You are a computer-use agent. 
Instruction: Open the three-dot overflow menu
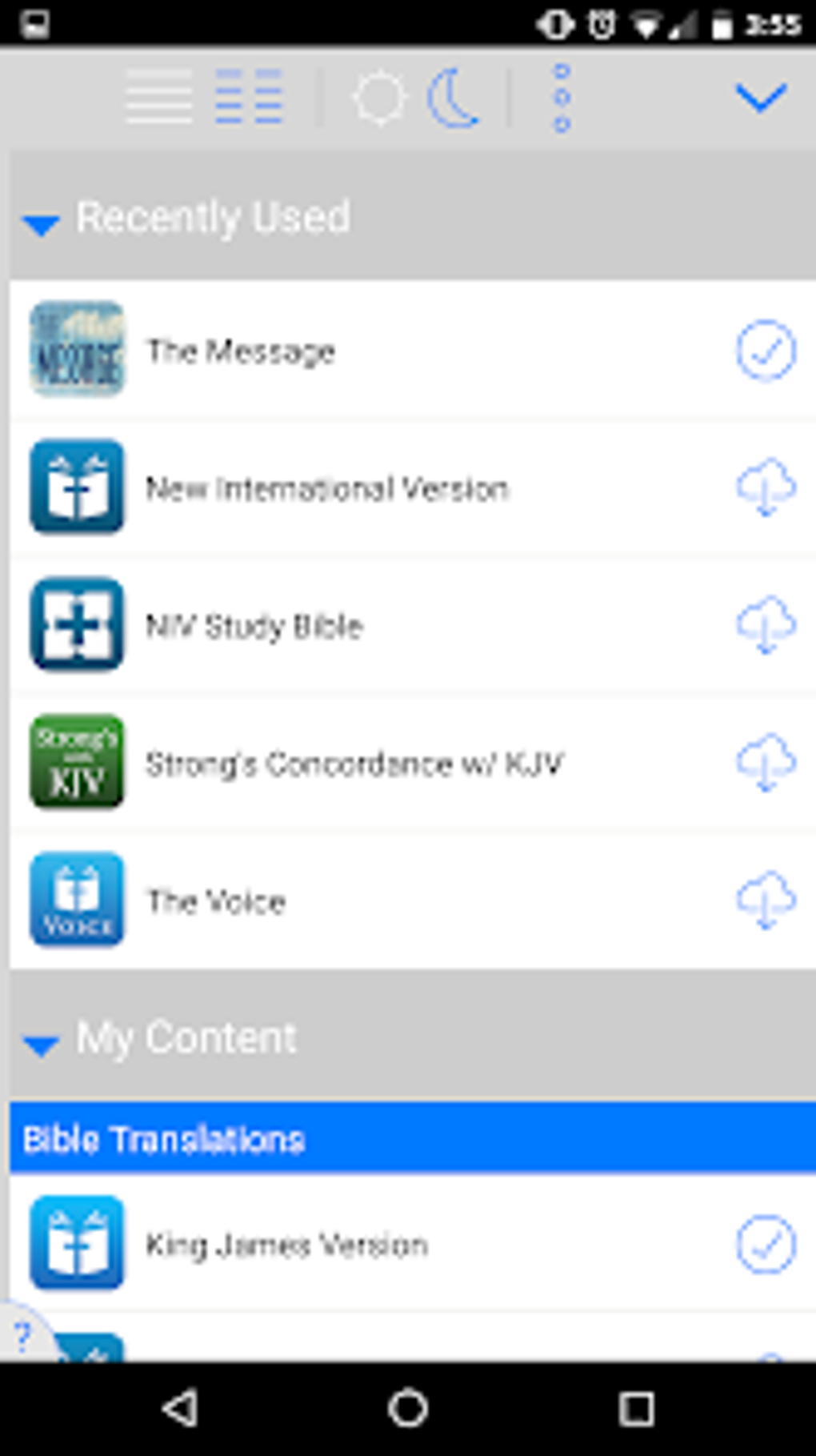562,98
